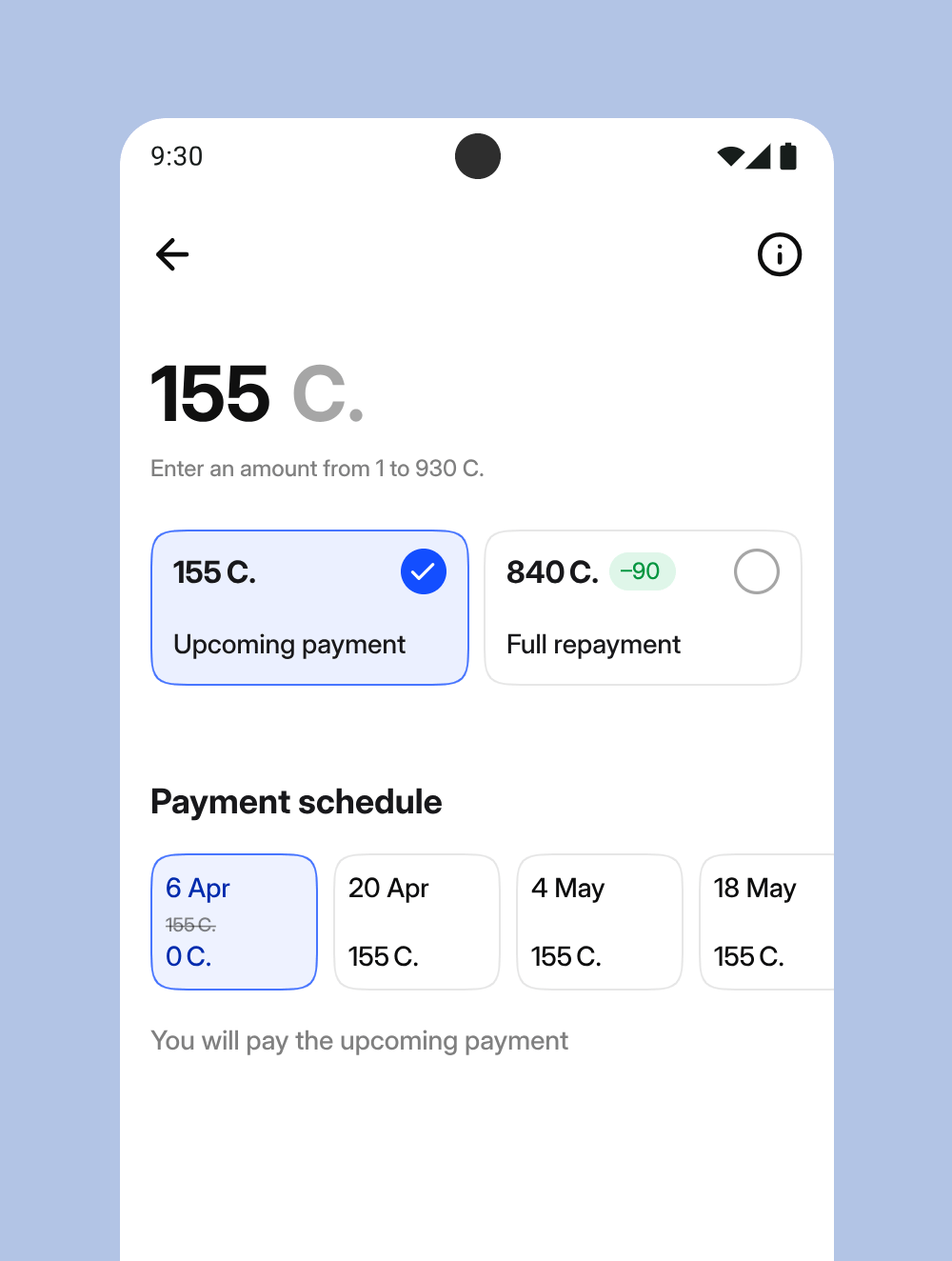
Task: Click the cellular signal indicator
Action: pyautogui.click(x=759, y=155)
